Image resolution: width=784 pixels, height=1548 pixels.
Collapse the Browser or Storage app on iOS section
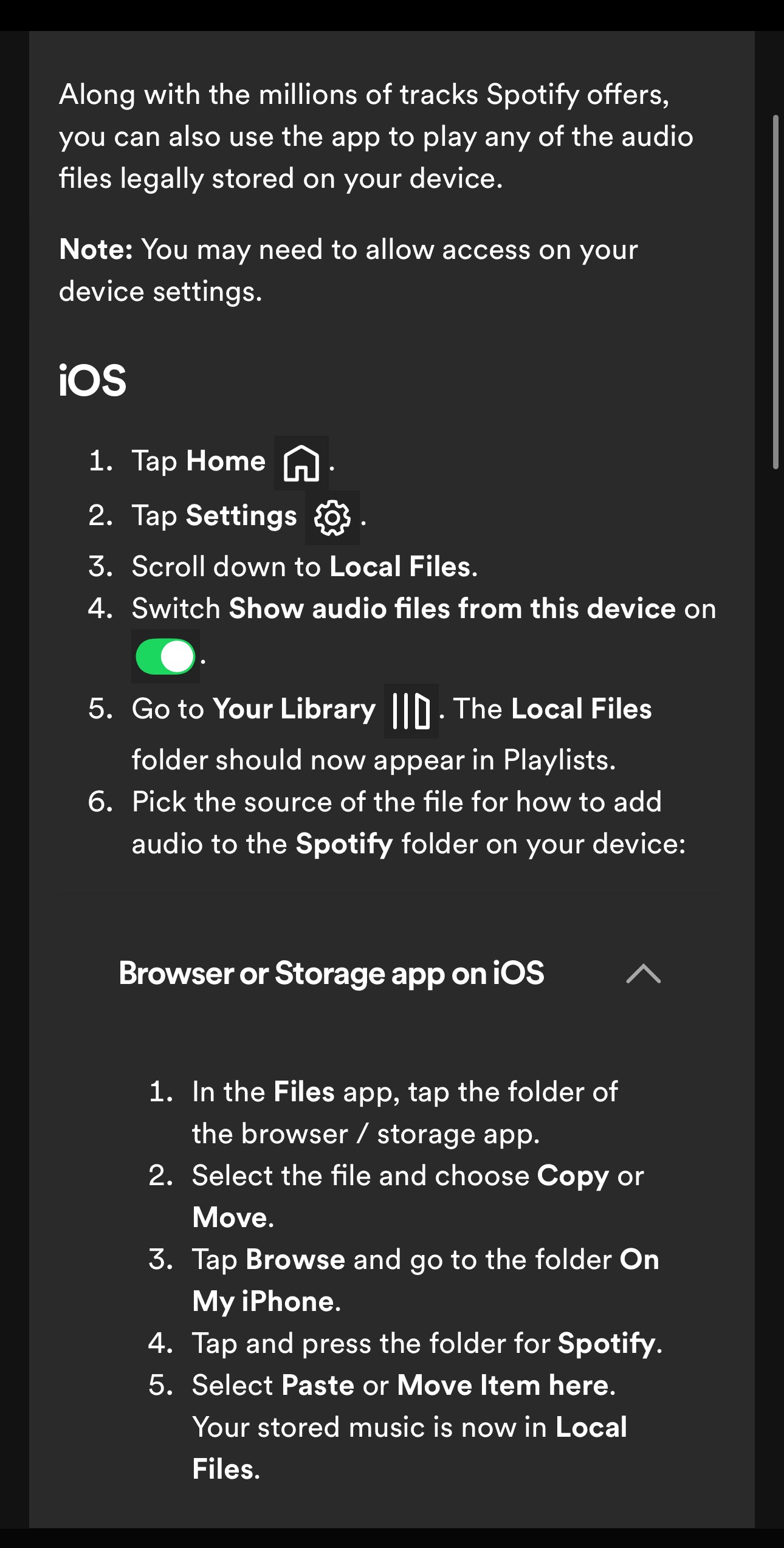(x=643, y=974)
